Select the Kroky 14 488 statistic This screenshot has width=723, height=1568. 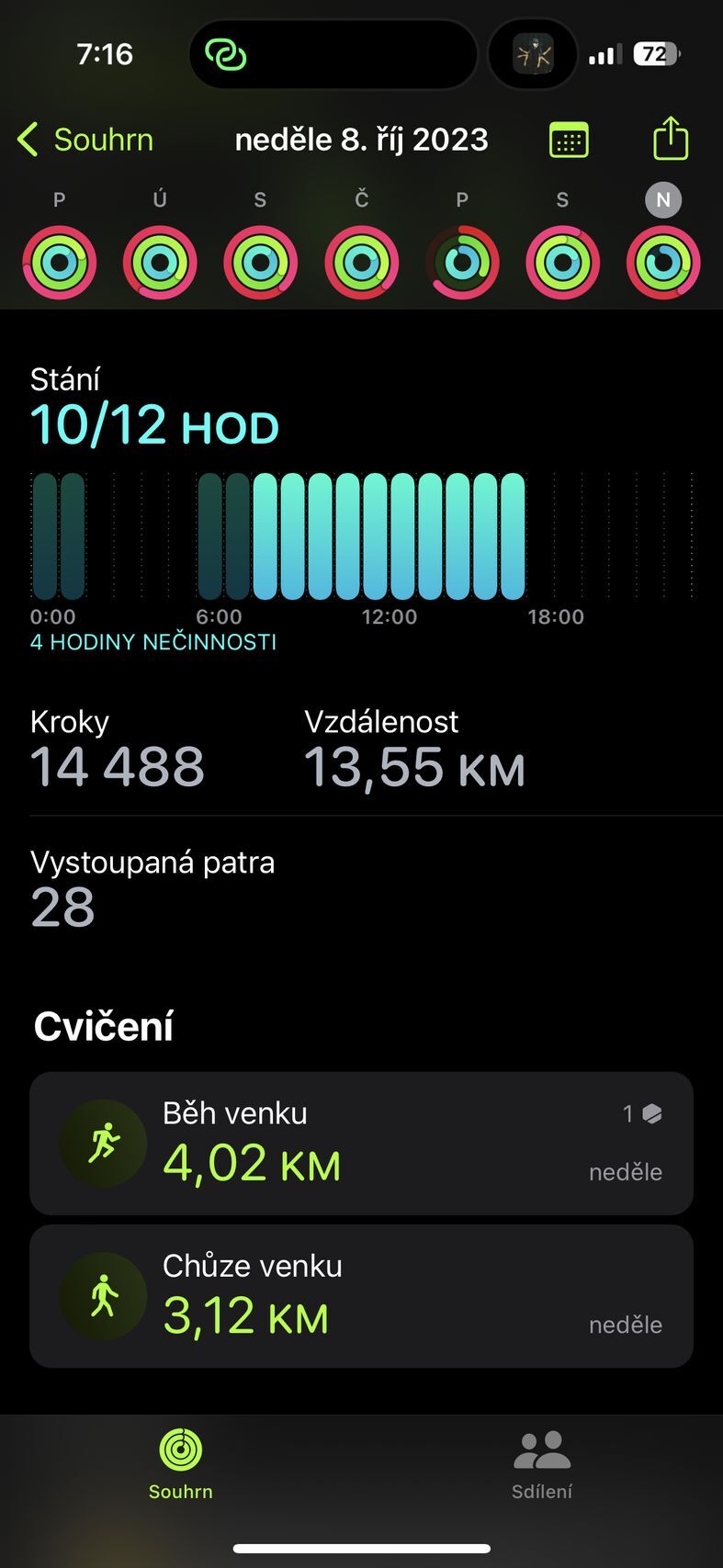118,744
